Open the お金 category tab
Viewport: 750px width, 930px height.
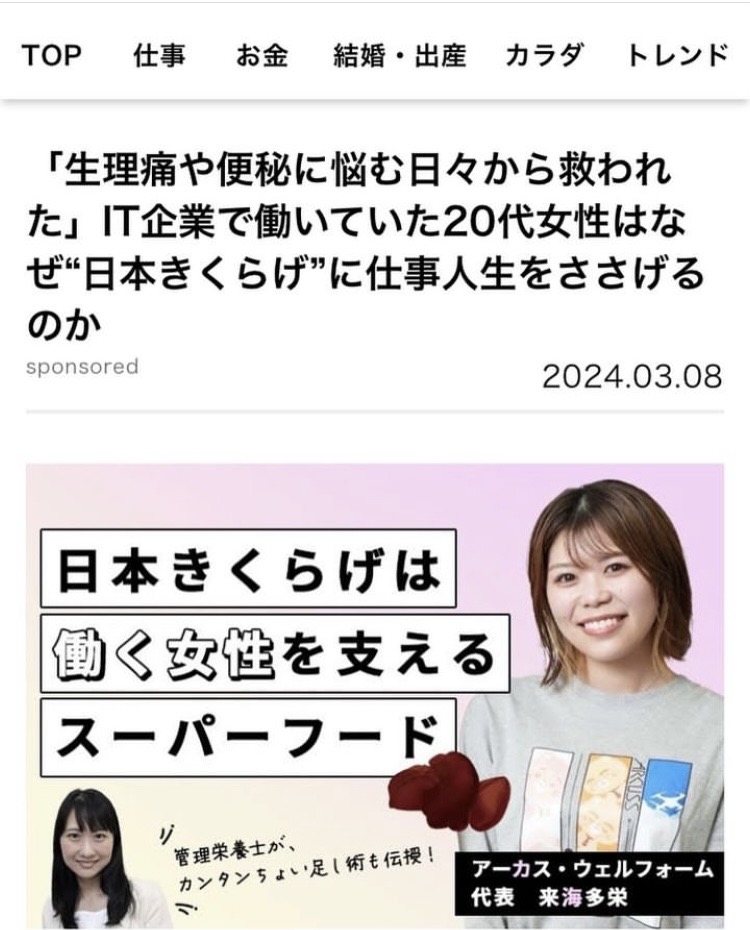(262, 56)
